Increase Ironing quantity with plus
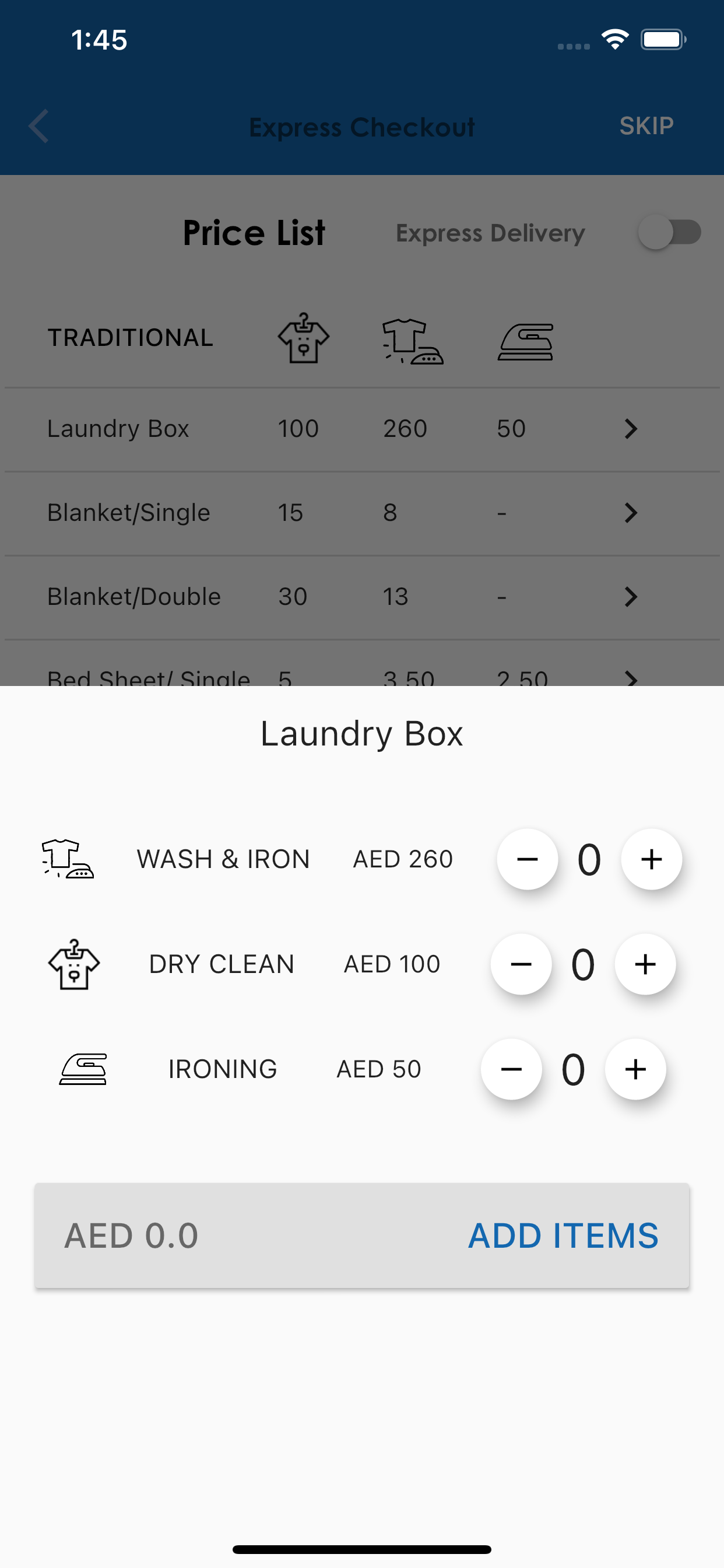 [635, 1069]
